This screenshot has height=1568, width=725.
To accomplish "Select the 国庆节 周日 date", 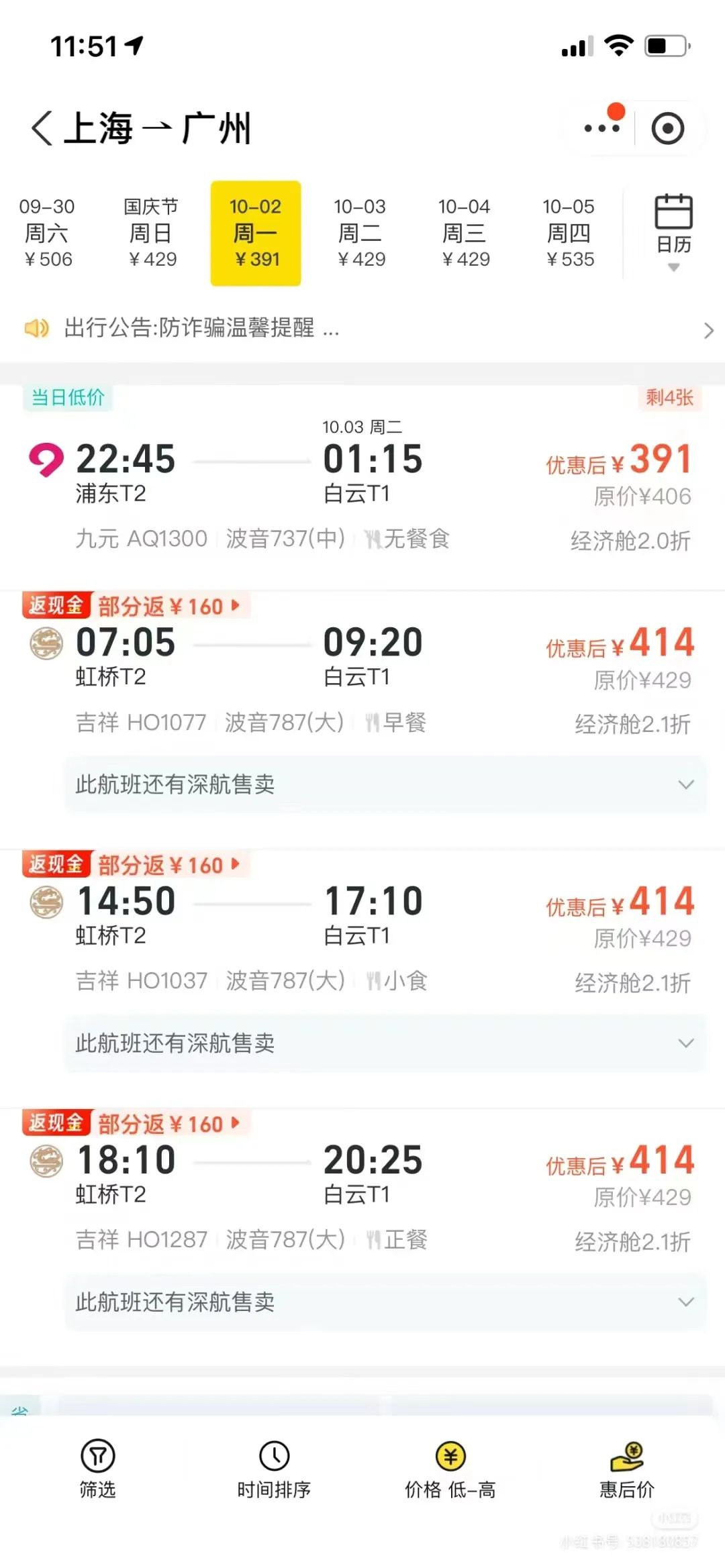I will pyautogui.click(x=152, y=233).
